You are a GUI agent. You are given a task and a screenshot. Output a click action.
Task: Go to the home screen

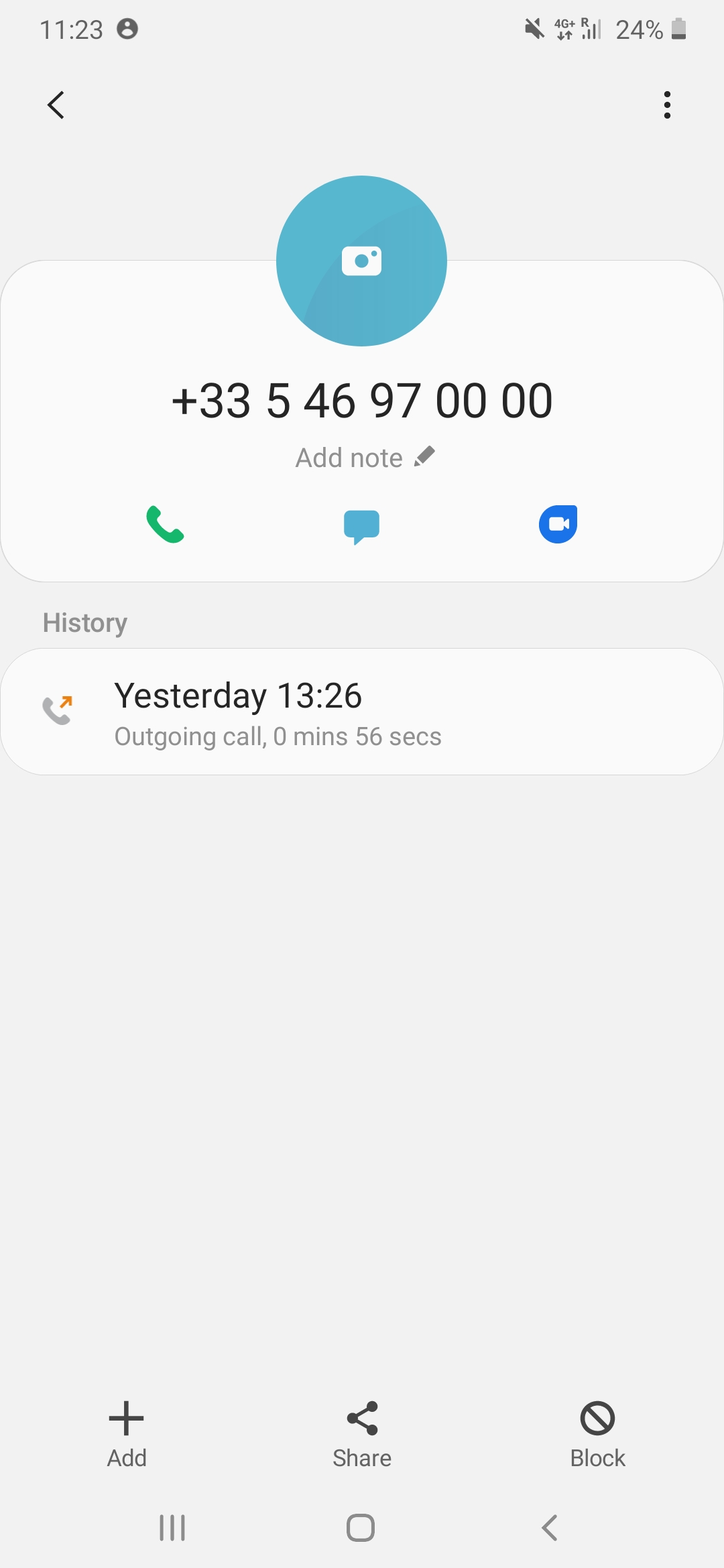tap(361, 1528)
